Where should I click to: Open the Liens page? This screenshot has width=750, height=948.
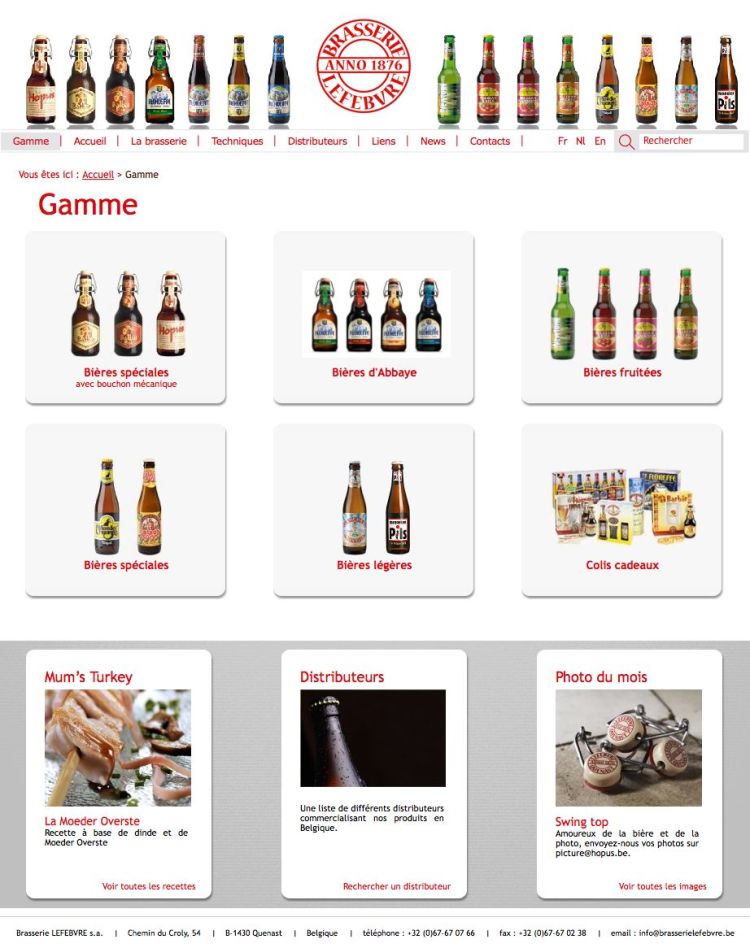(x=383, y=141)
